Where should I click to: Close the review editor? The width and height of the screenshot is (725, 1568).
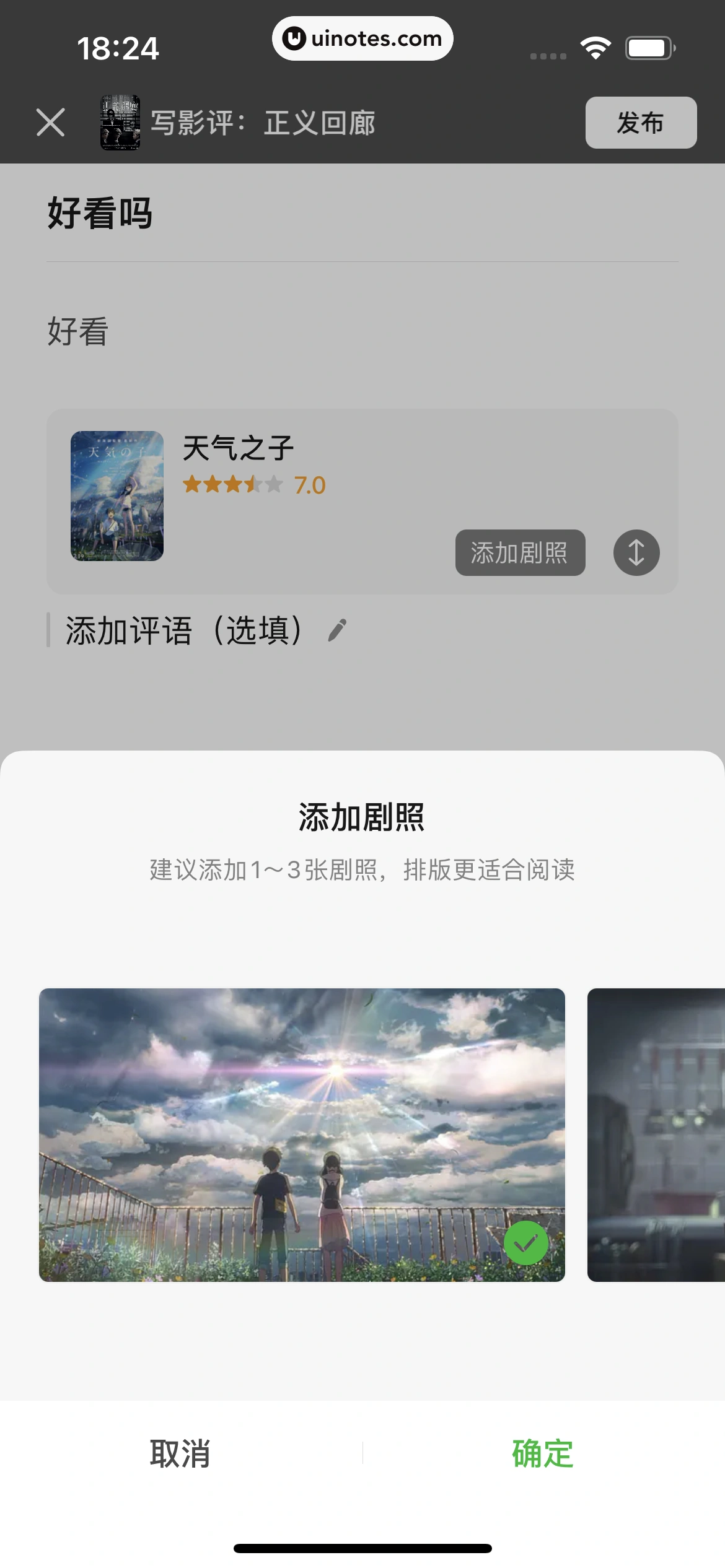[x=51, y=122]
